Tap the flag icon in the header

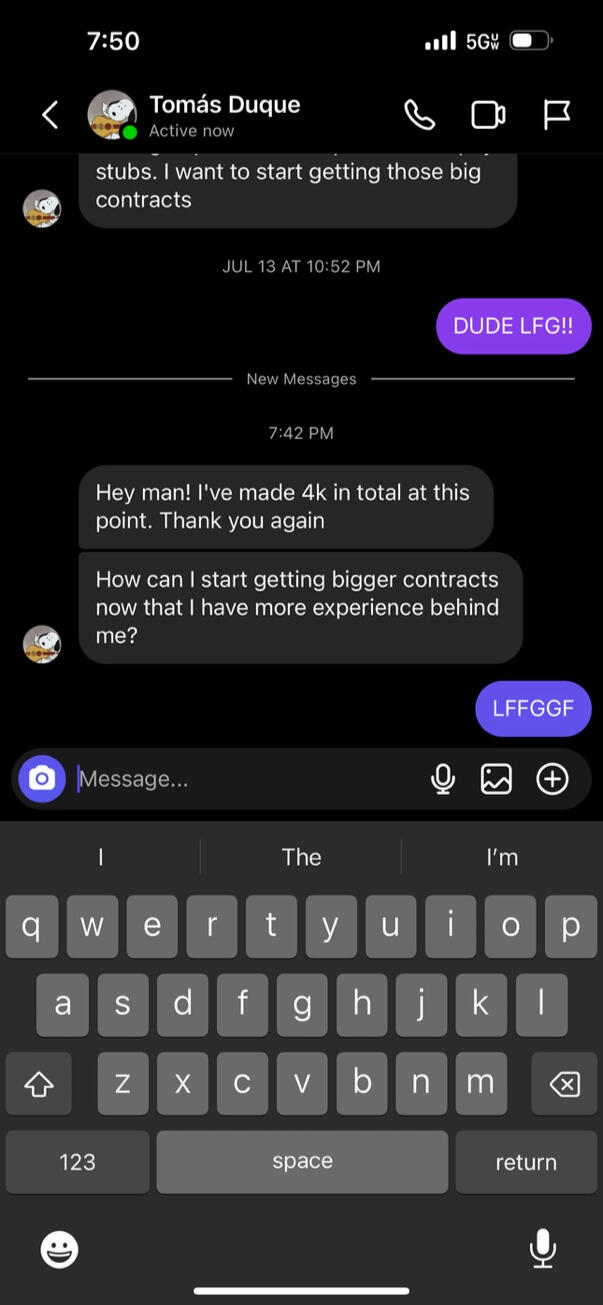pyautogui.click(x=557, y=115)
